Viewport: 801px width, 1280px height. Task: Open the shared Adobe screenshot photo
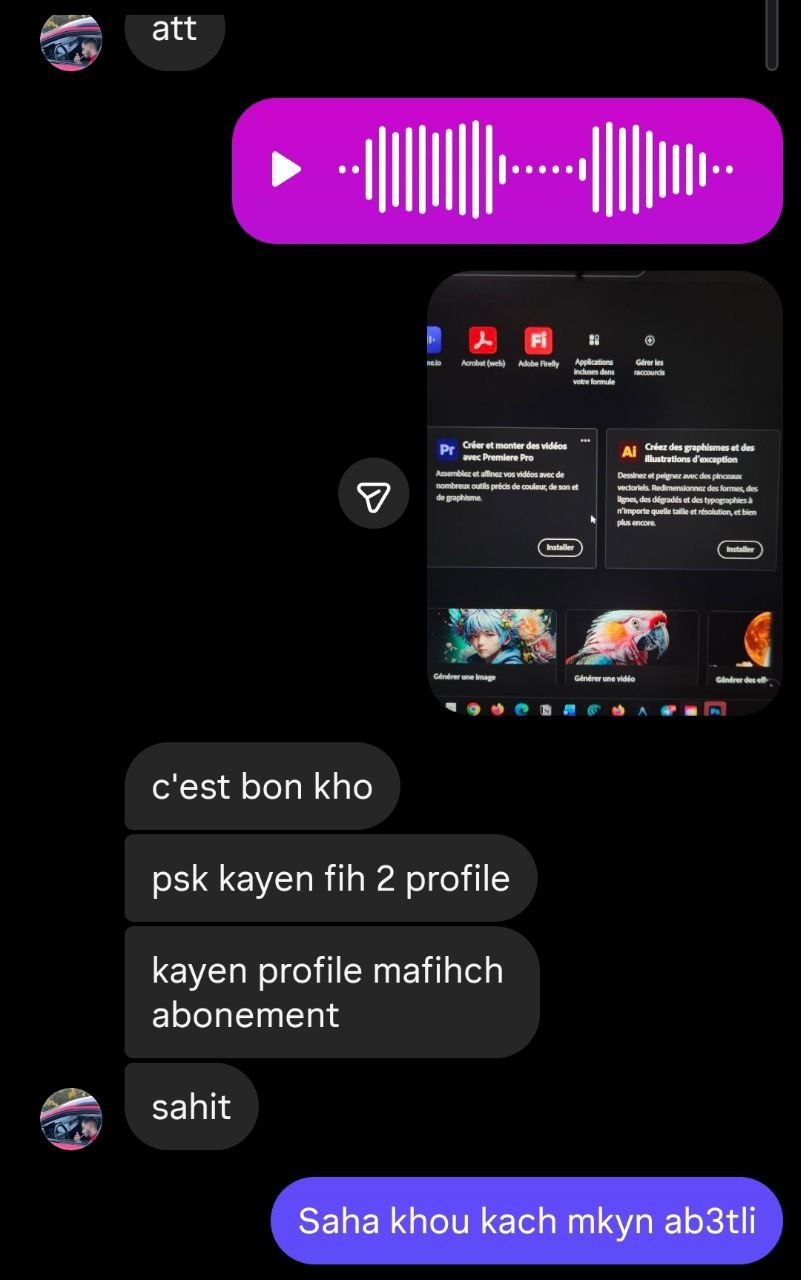tap(604, 494)
